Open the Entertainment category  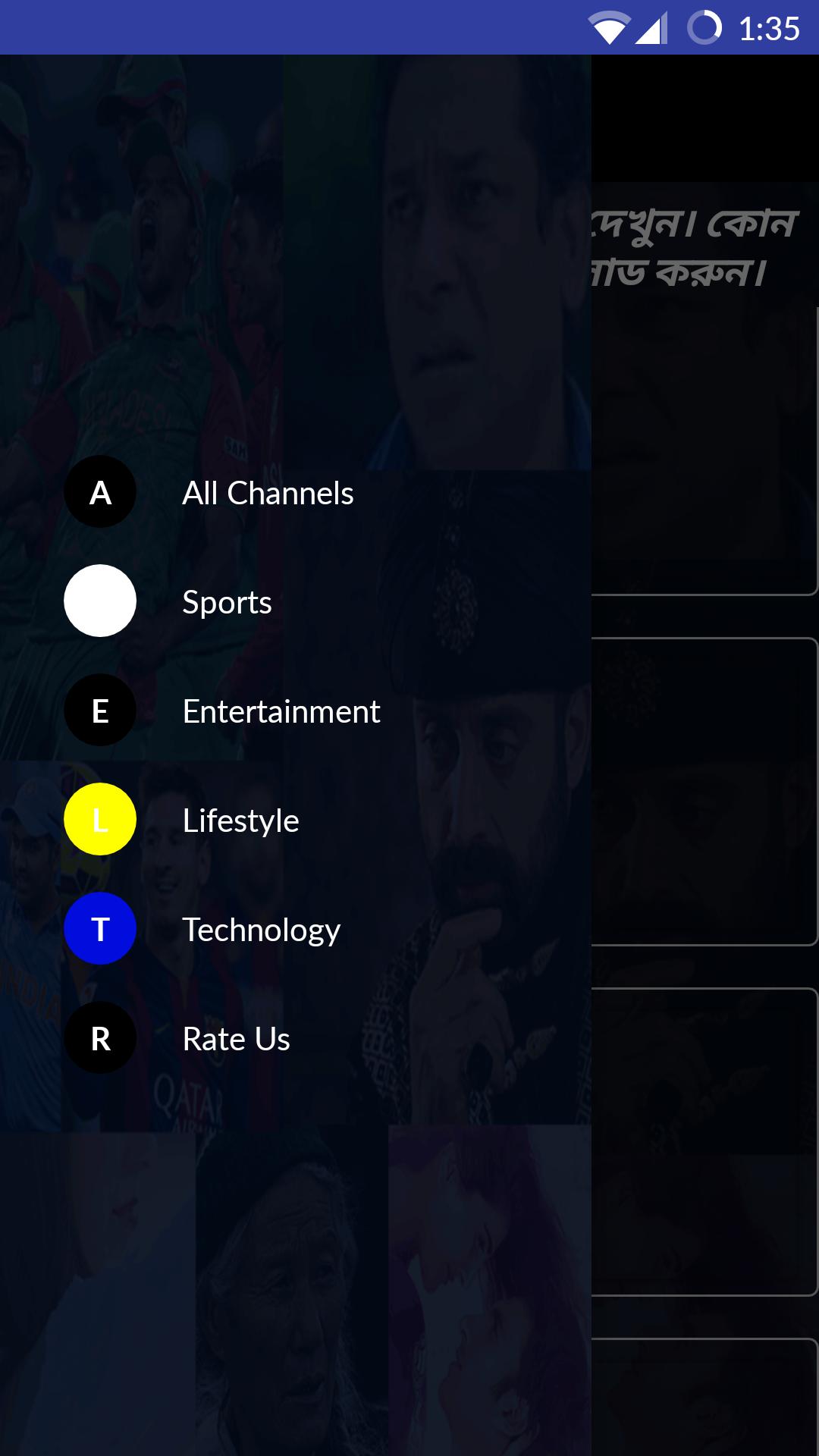(x=281, y=711)
